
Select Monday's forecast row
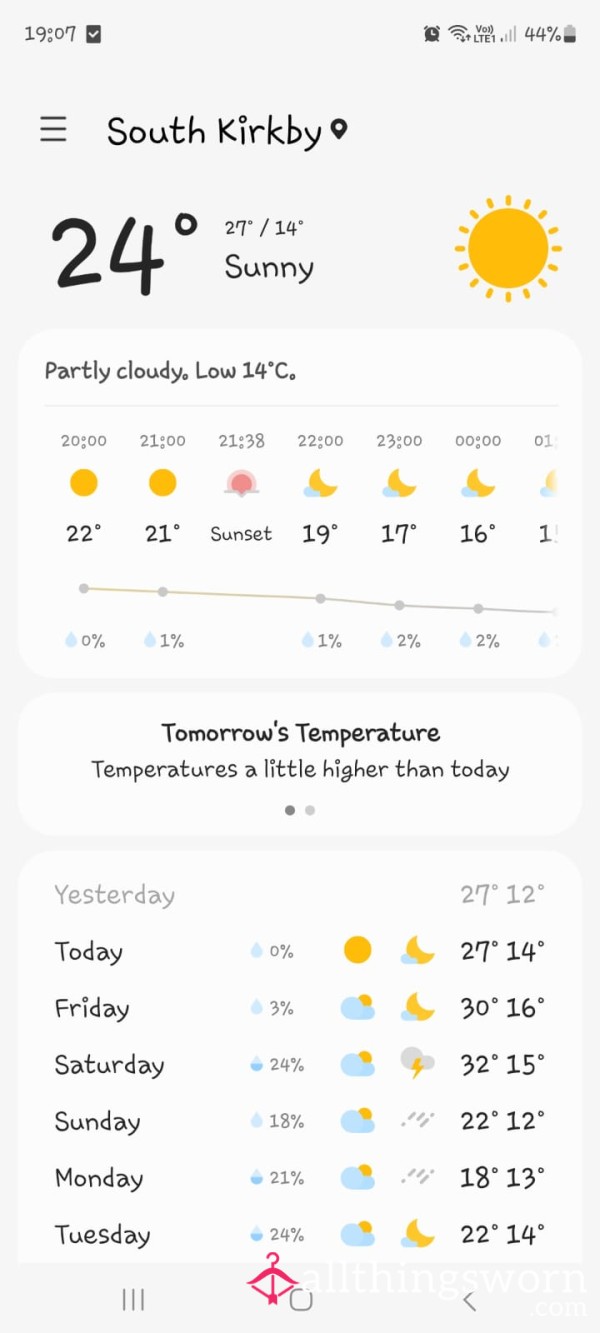pyautogui.click(x=299, y=1178)
